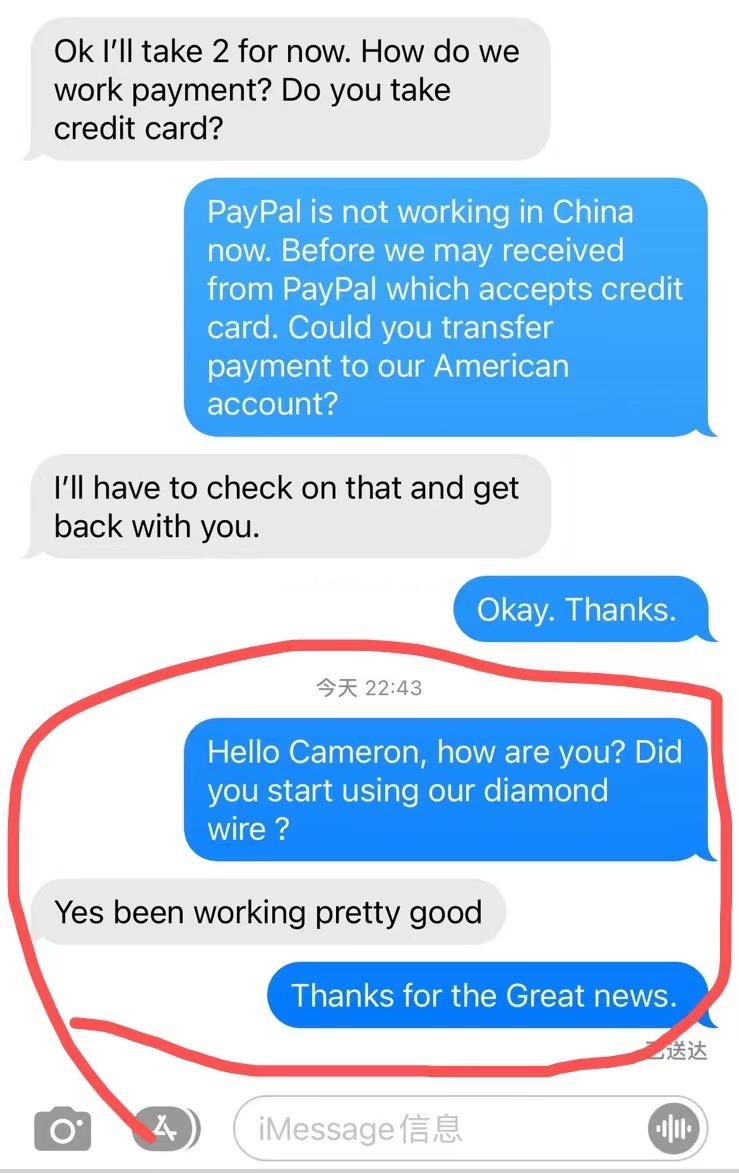Image resolution: width=739 pixels, height=1173 pixels.
Task: Open the iMessage apps drawer
Action: pos(166,1129)
